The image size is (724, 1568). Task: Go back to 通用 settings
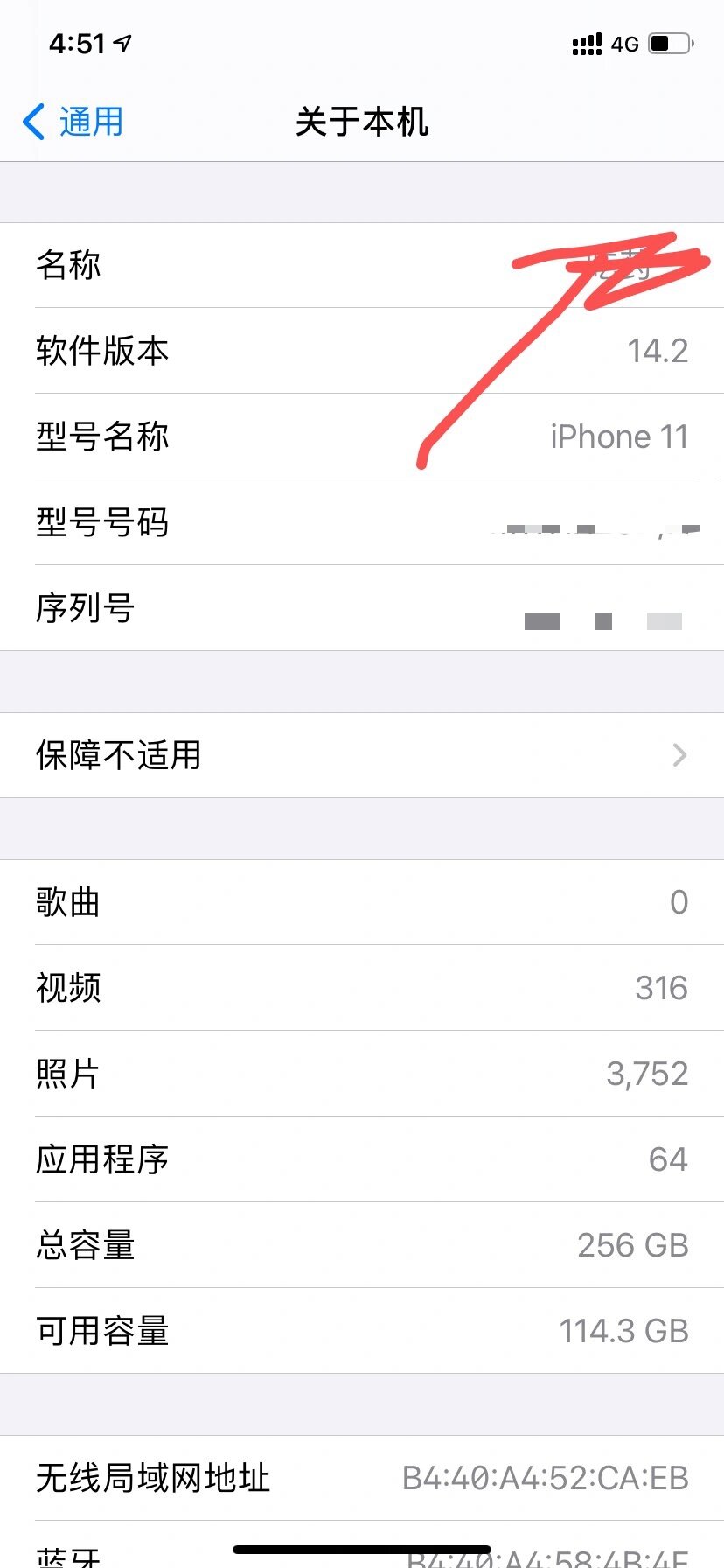73,122
